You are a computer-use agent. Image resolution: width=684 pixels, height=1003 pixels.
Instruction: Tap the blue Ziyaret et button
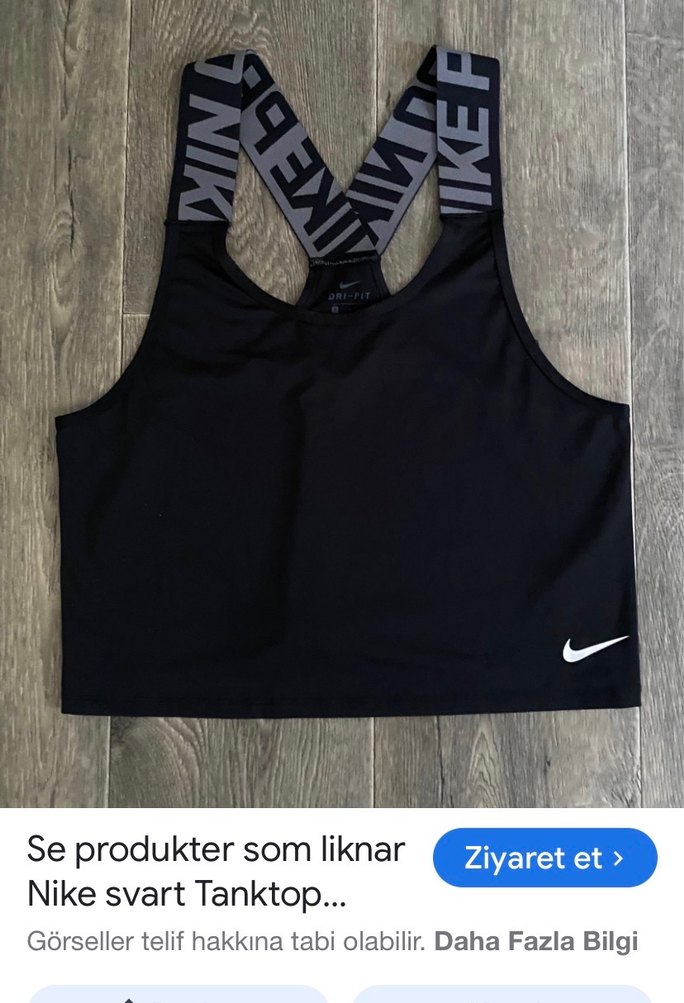point(545,858)
